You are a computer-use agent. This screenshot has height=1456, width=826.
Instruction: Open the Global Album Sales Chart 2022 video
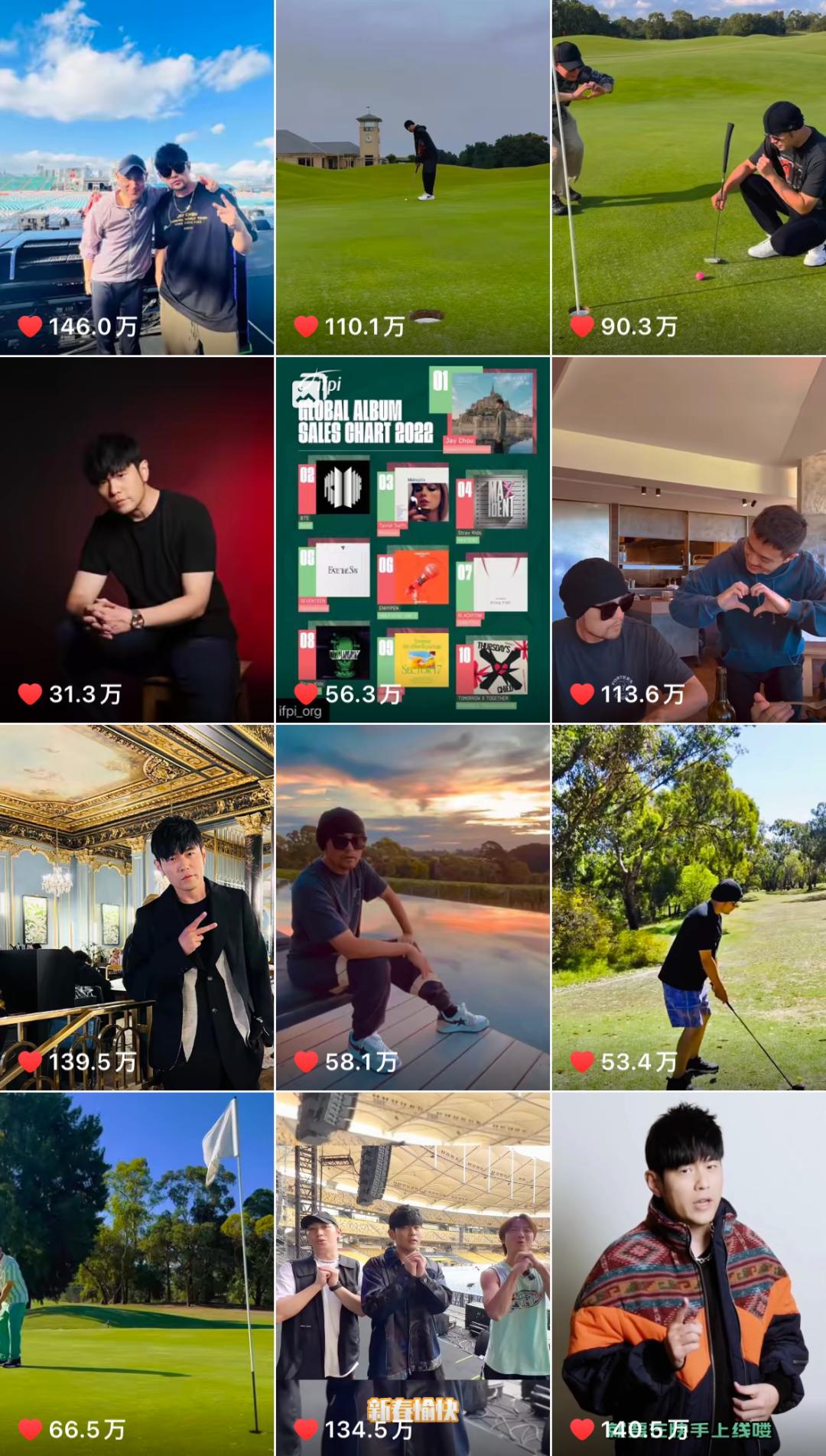pyautogui.click(x=413, y=535)
